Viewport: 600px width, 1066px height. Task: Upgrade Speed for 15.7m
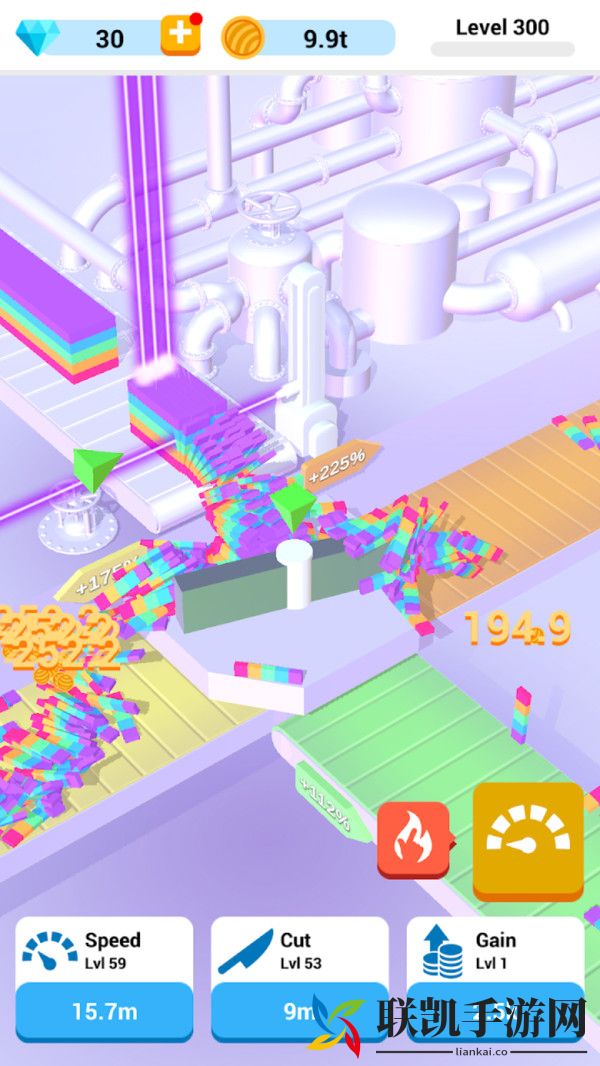[105, 1011]
